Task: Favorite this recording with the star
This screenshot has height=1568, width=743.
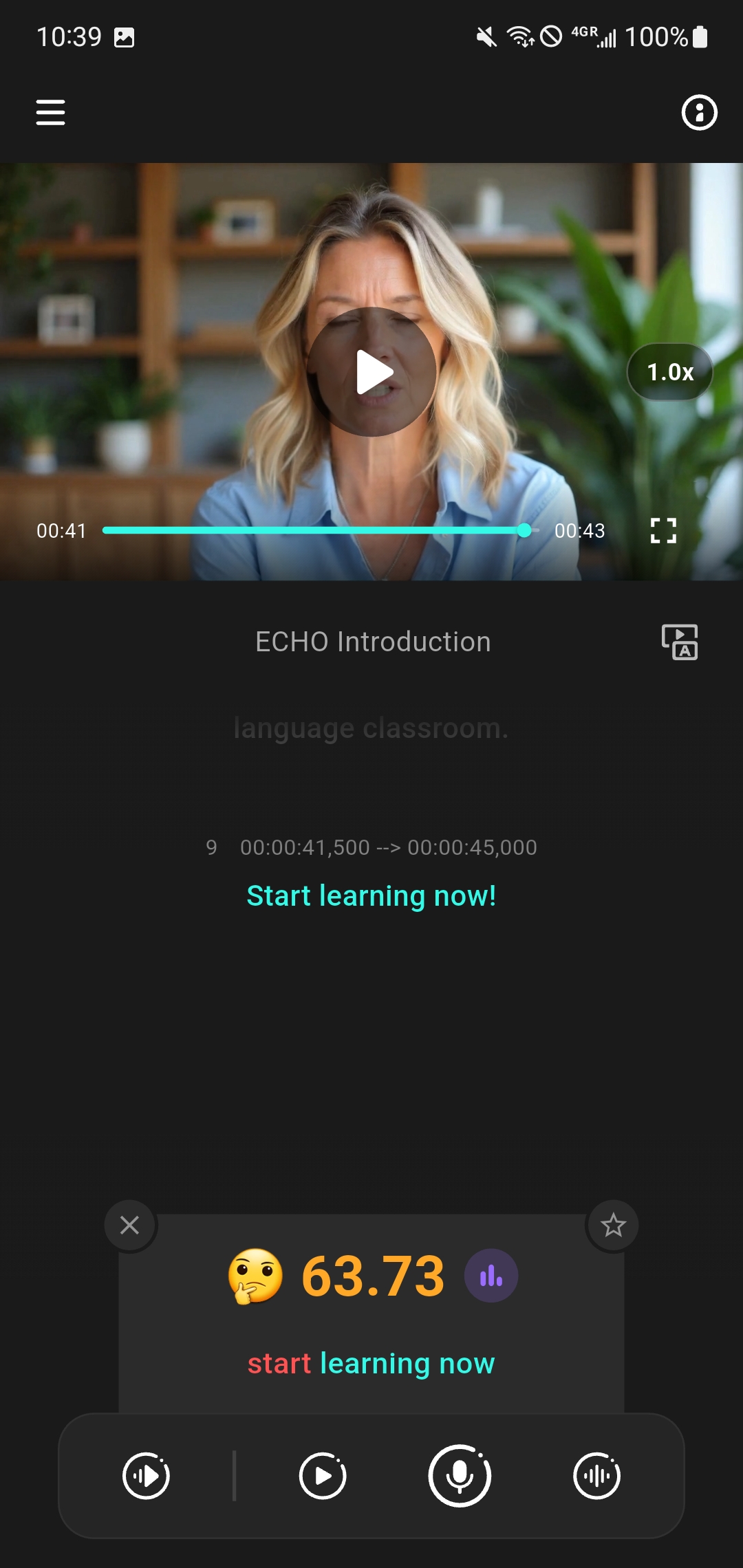Action: 612,1225
